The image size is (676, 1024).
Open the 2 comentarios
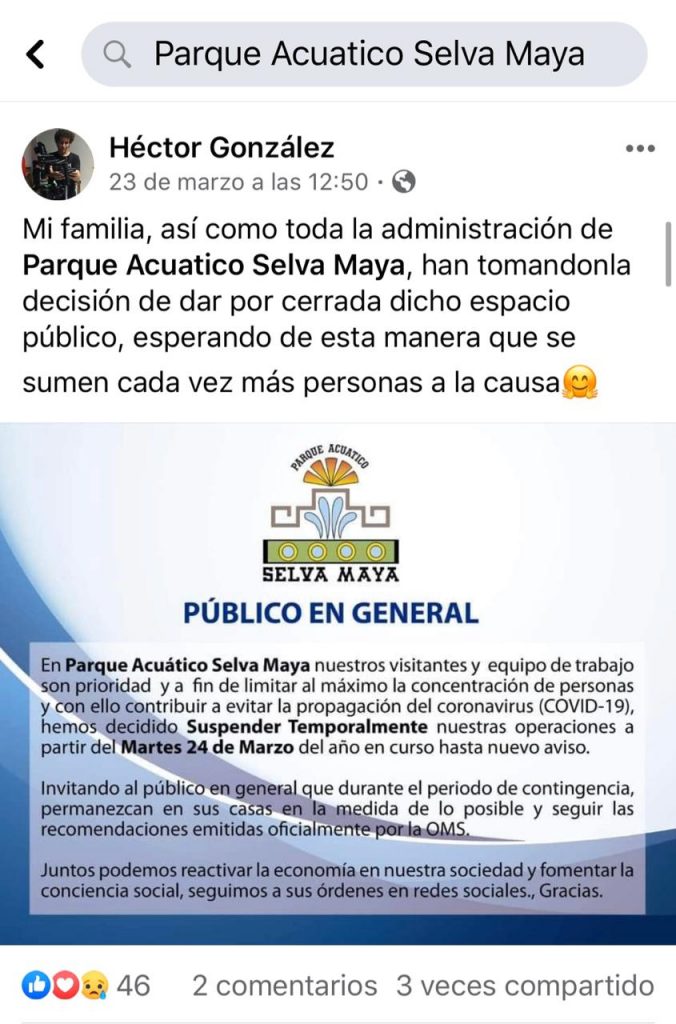pyautogui.click(x=285, y=985)
